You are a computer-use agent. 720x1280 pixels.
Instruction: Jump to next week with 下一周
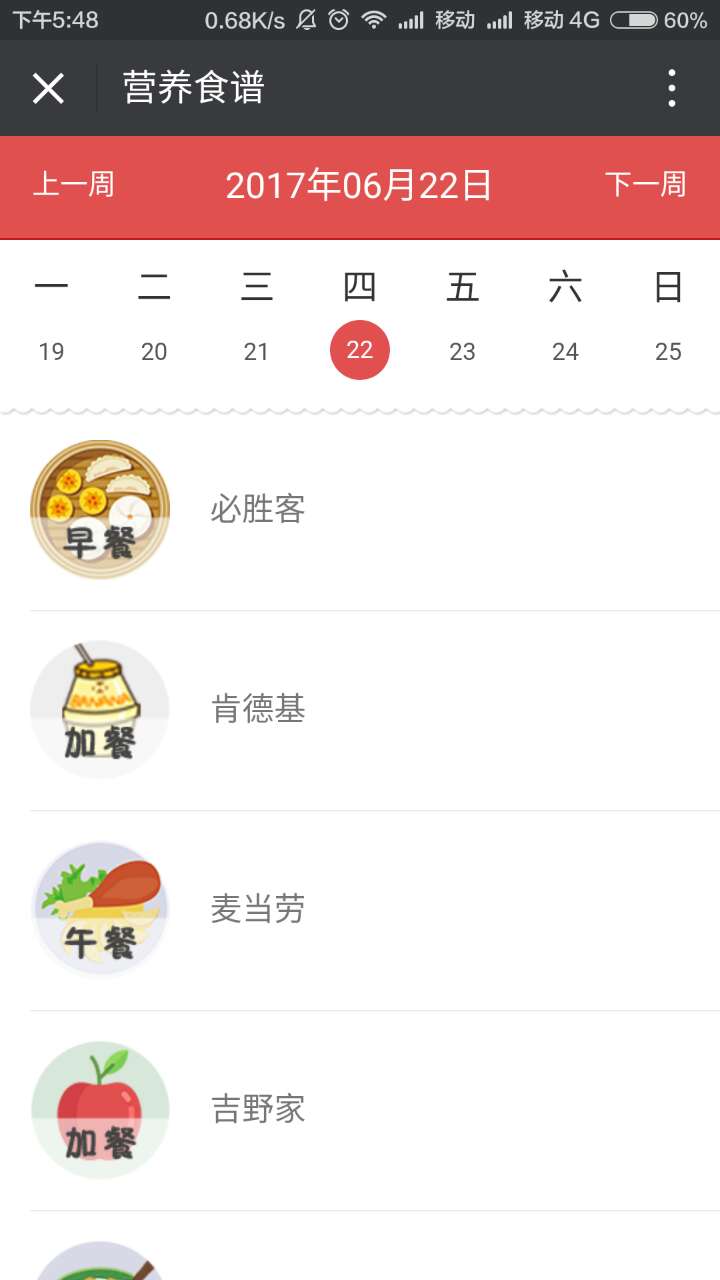645,185
